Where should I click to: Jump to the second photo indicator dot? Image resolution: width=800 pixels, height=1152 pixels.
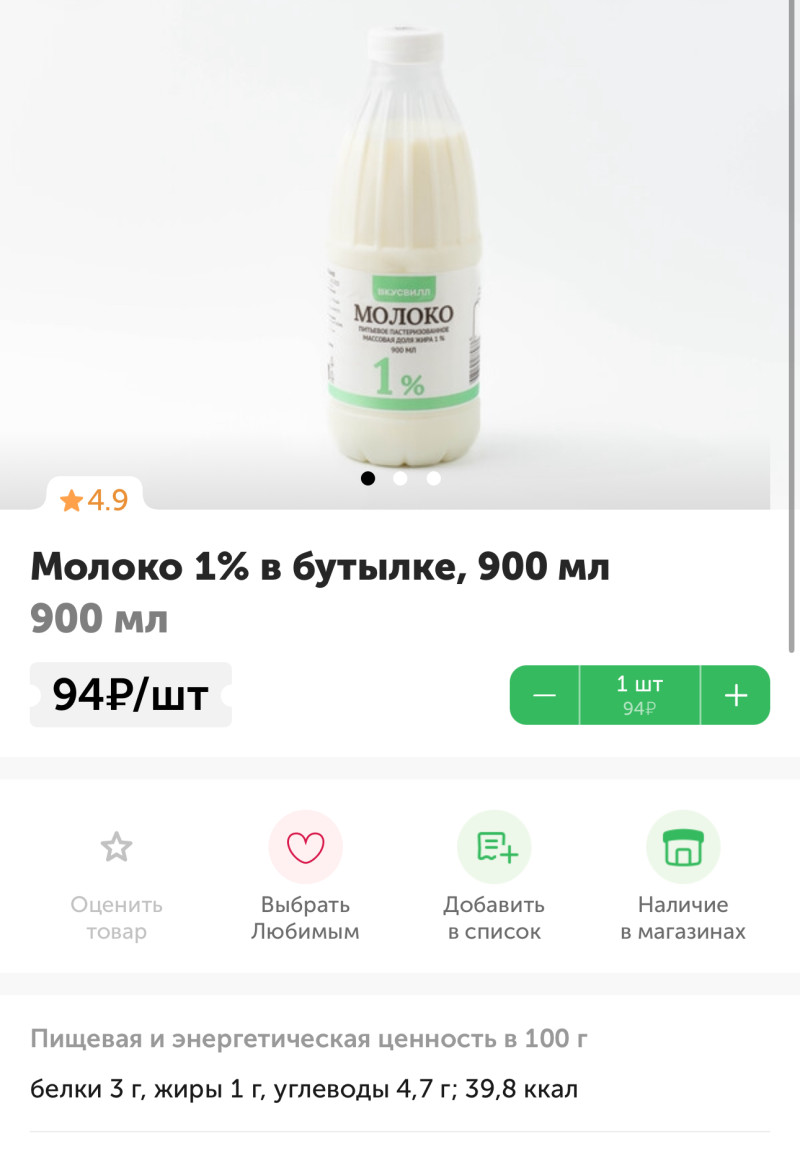click(x=400, y=478)
